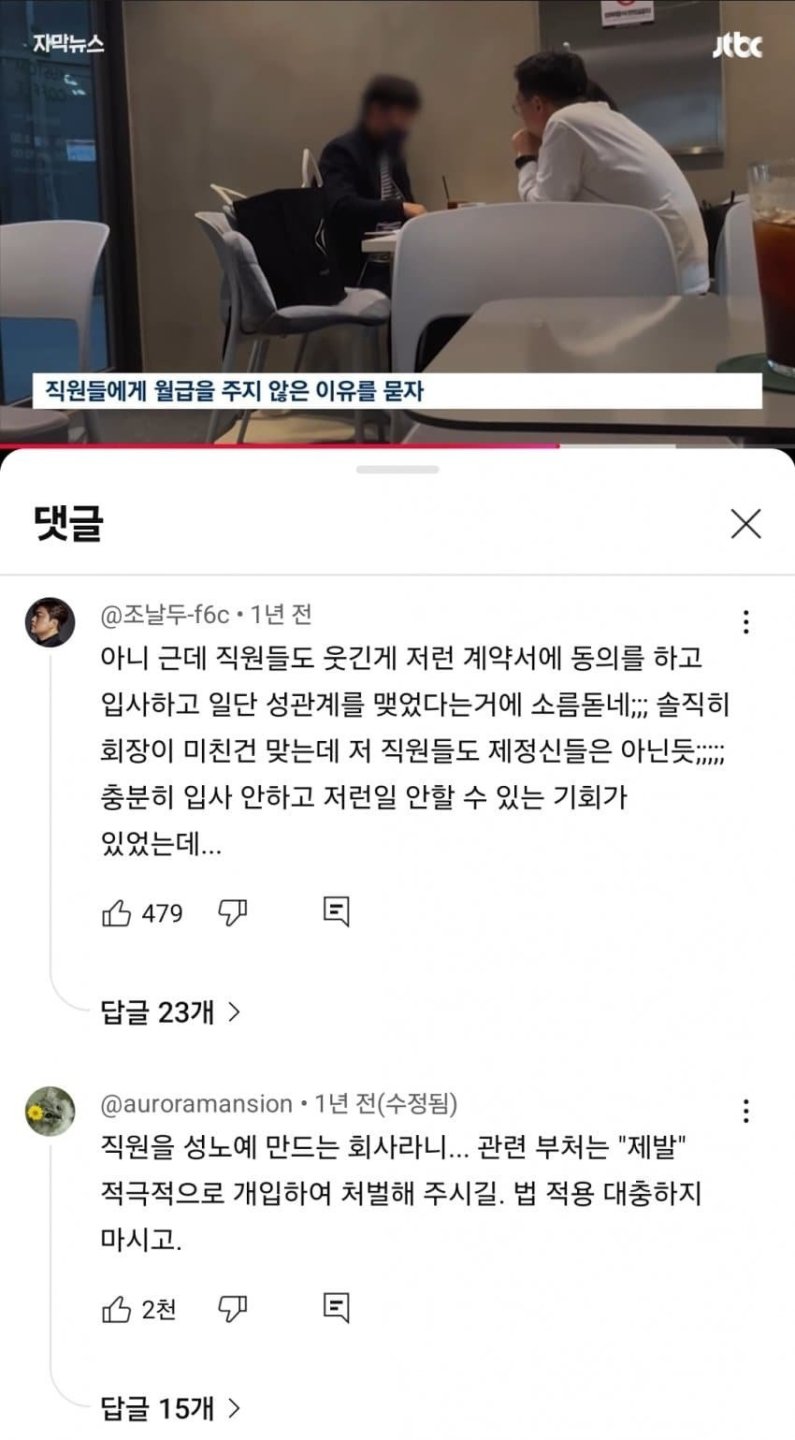This screenshot has height=1440, width=795.
Task: Open overflow menu on @auroramansion's comment
Action: (x=746, y=1110)
